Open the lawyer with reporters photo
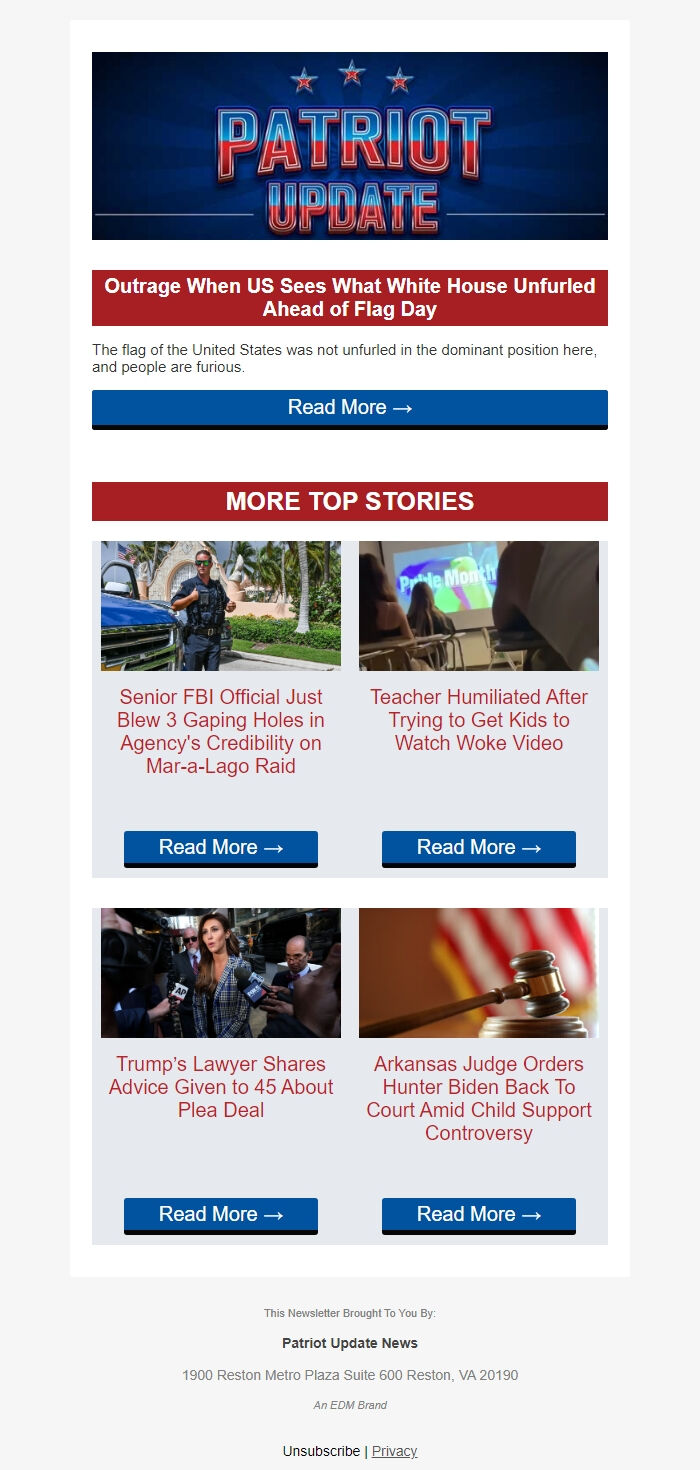700x1470 pixels. [x=221, y=973]
